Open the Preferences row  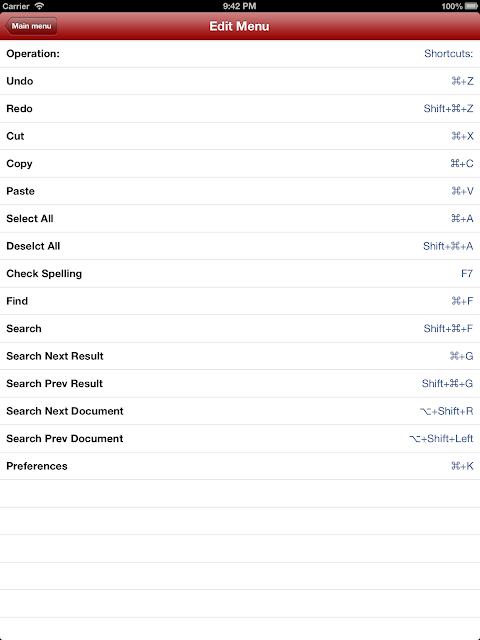(240, 466)
